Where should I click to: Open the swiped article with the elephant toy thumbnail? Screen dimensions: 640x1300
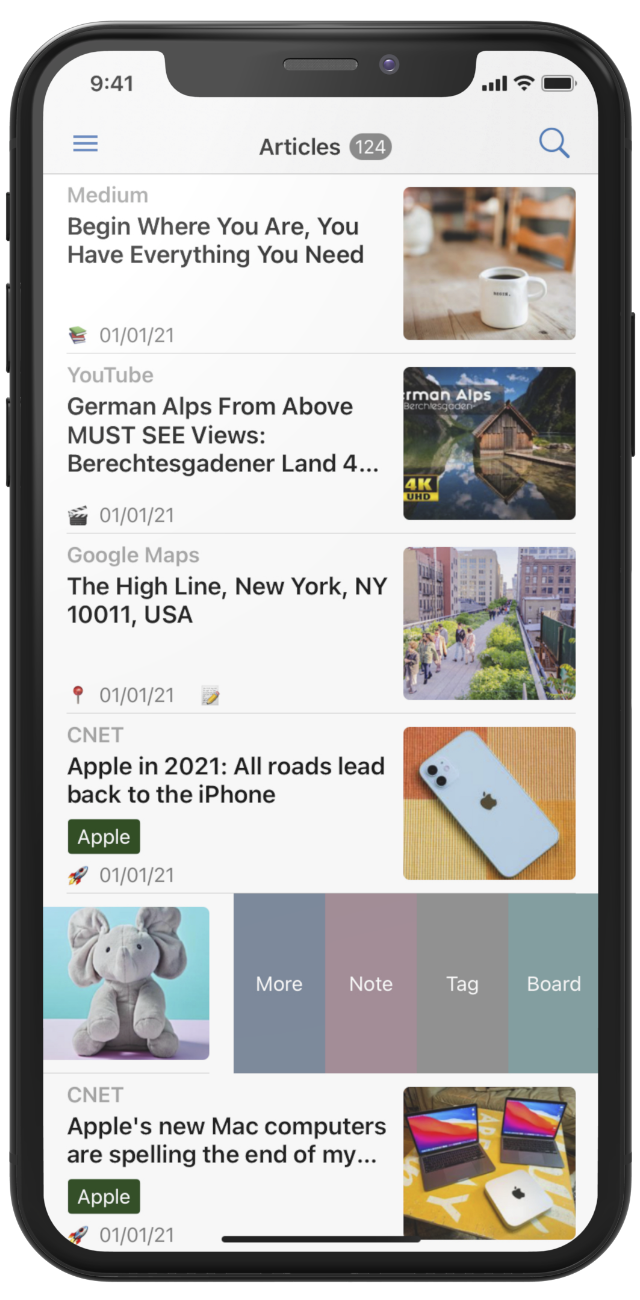tap(126, 983)
